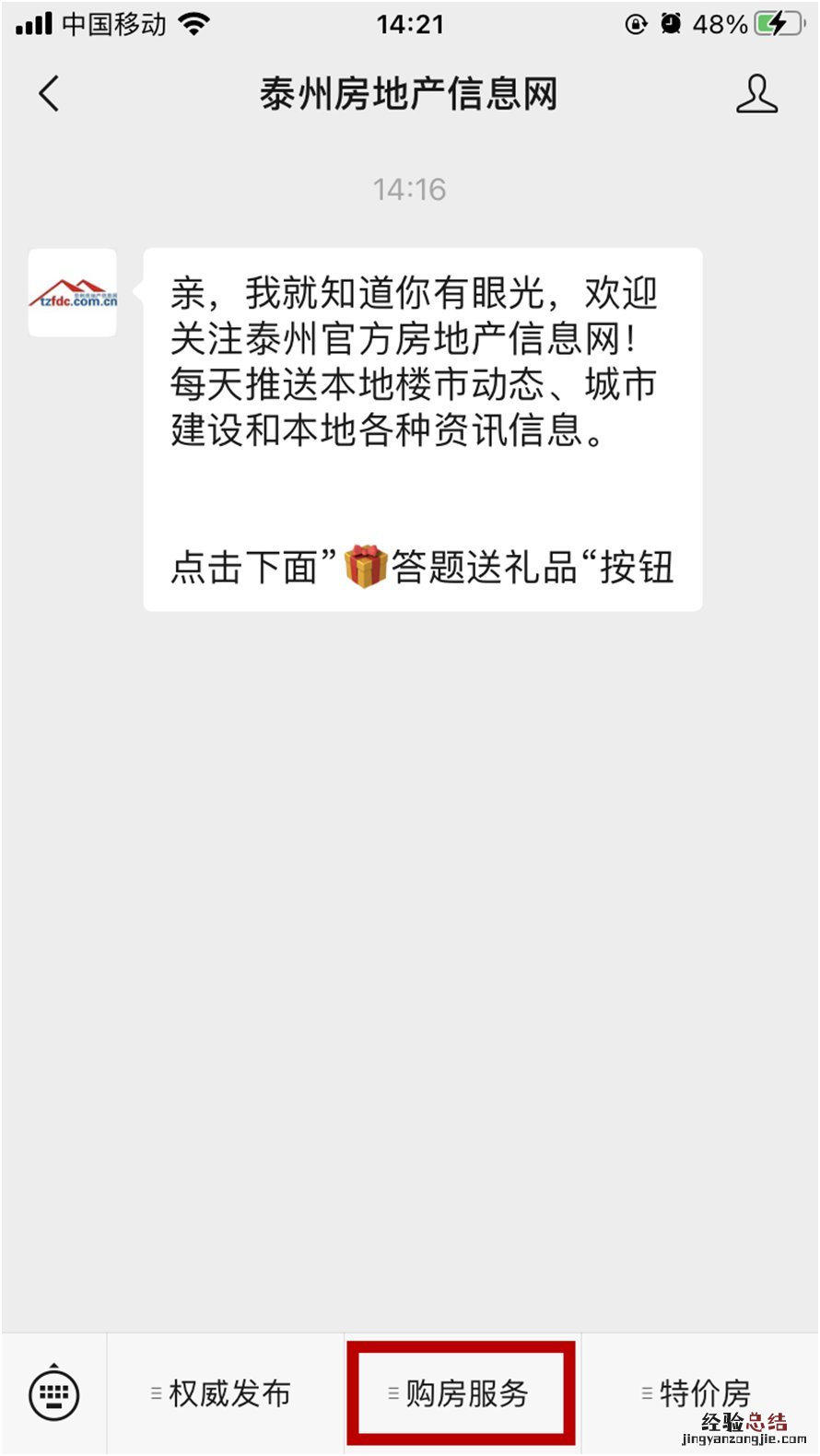The width and height of the screenshot is (820, 1456).
Task: Go back from the 泰州房地产信息网 chat
Action: (x=50, y=94)
